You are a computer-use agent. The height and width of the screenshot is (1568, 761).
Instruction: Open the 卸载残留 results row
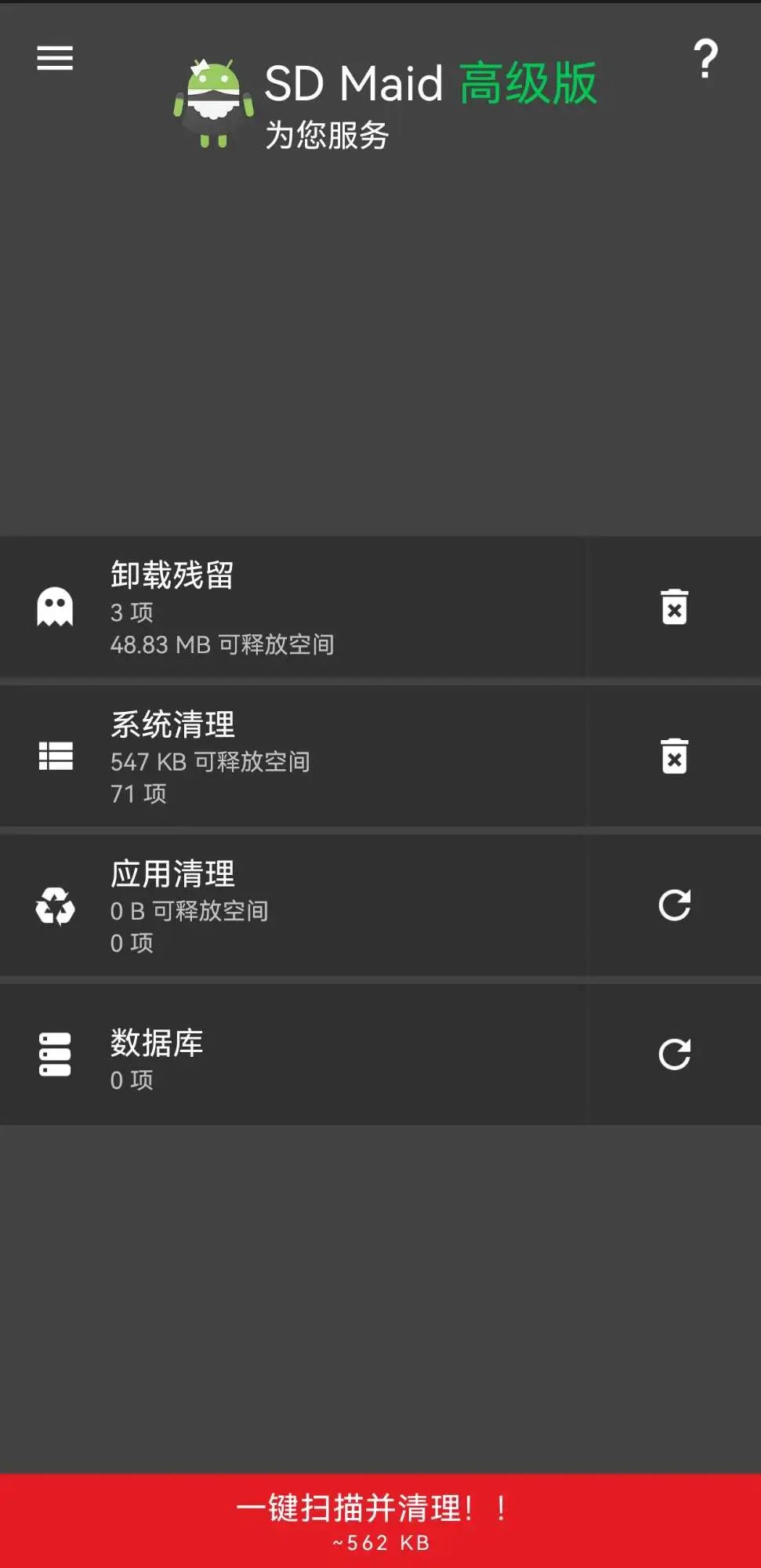tap(292, 607)
